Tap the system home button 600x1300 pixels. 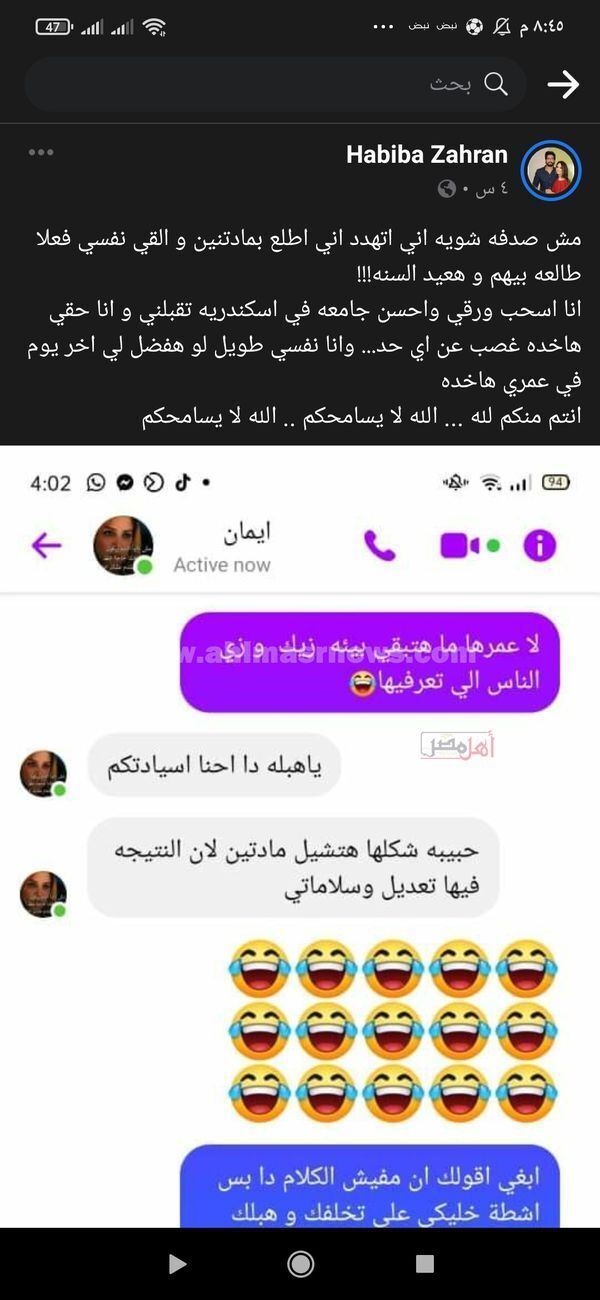pyautogui.click(x=300, y=1264)
